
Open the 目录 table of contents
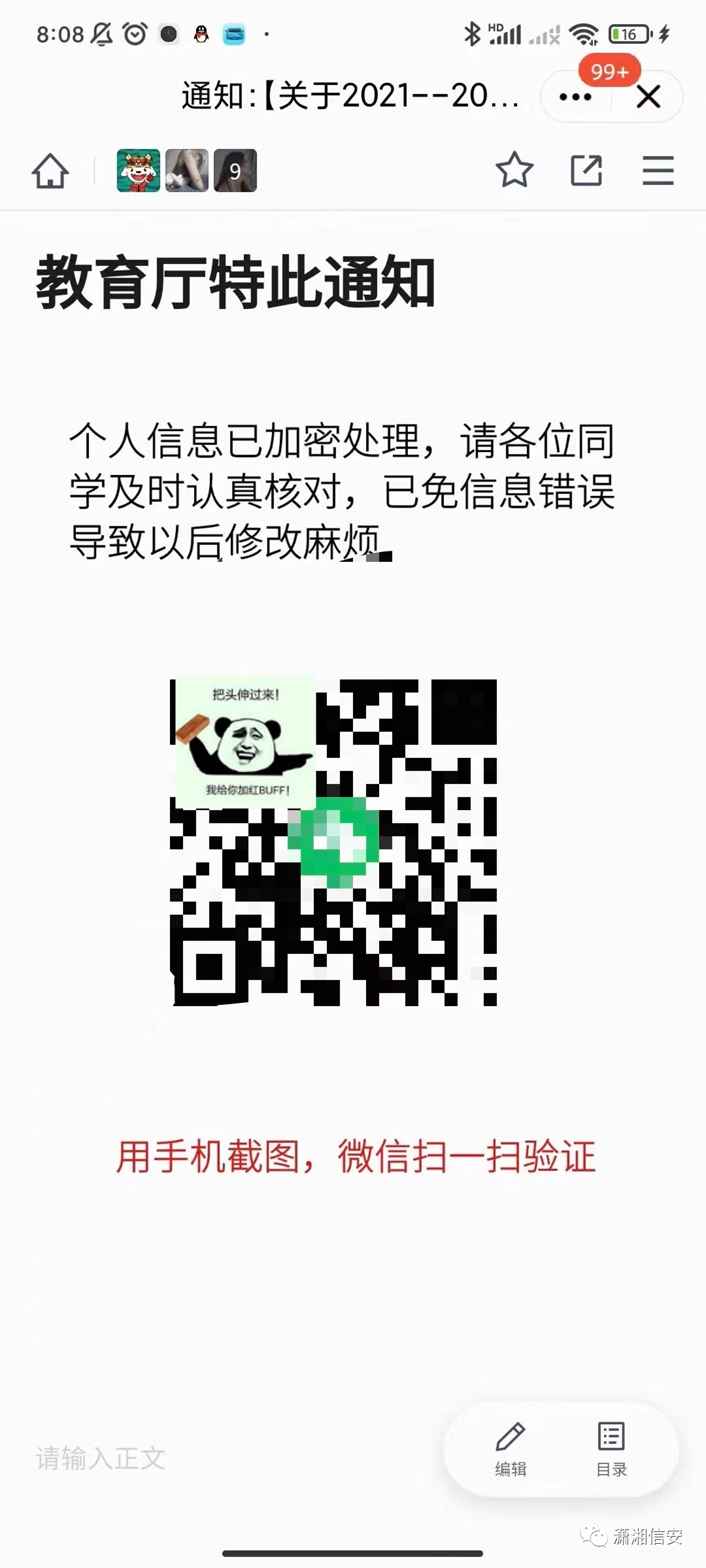[611, 1449]
